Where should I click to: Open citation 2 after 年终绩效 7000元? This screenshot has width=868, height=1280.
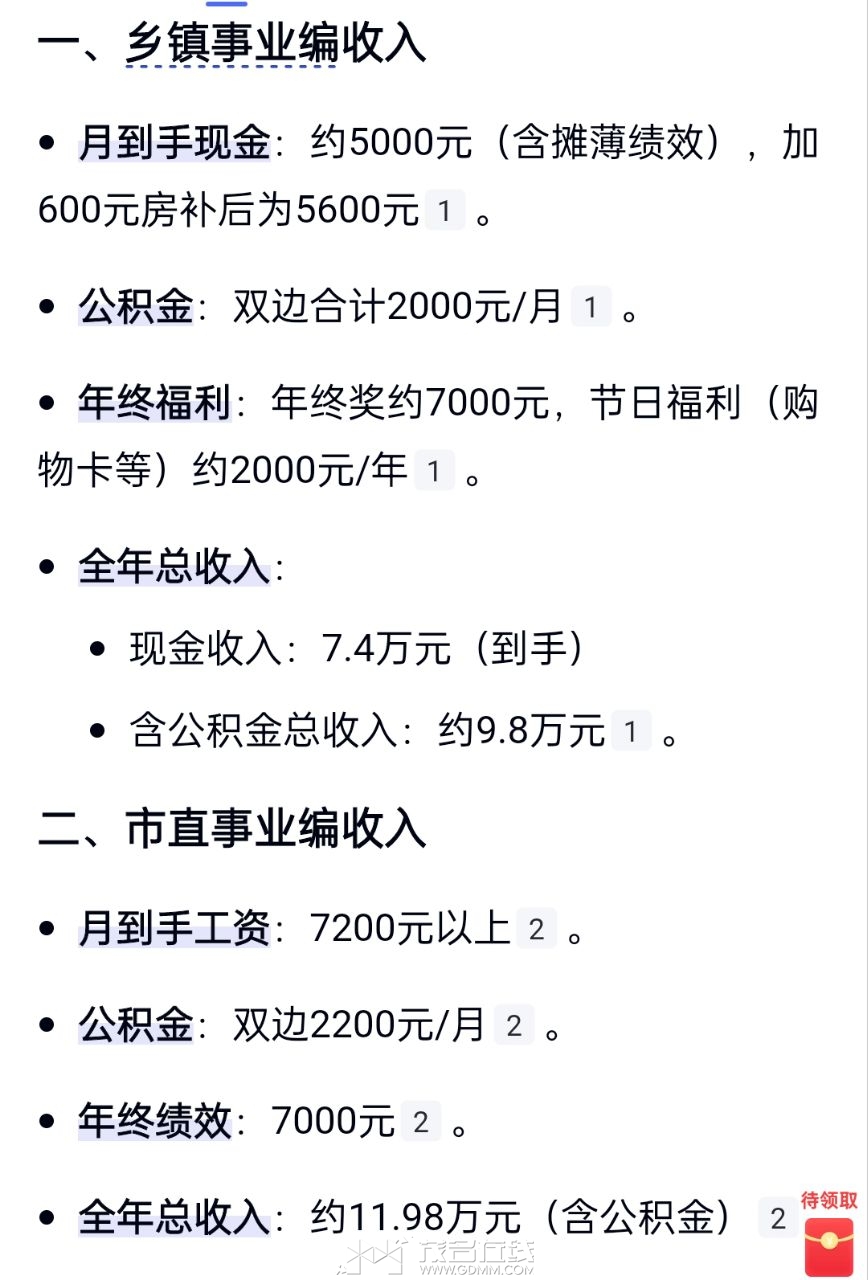420,1122
